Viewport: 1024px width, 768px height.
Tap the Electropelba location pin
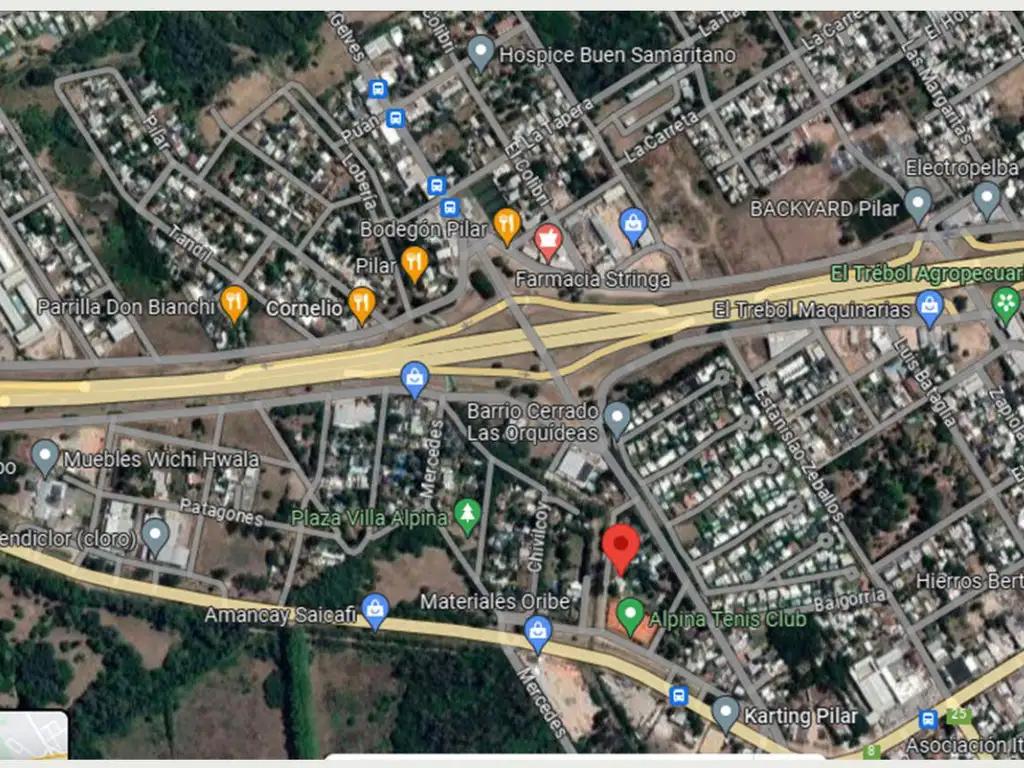pyautogui.click(x=987, y=197)
